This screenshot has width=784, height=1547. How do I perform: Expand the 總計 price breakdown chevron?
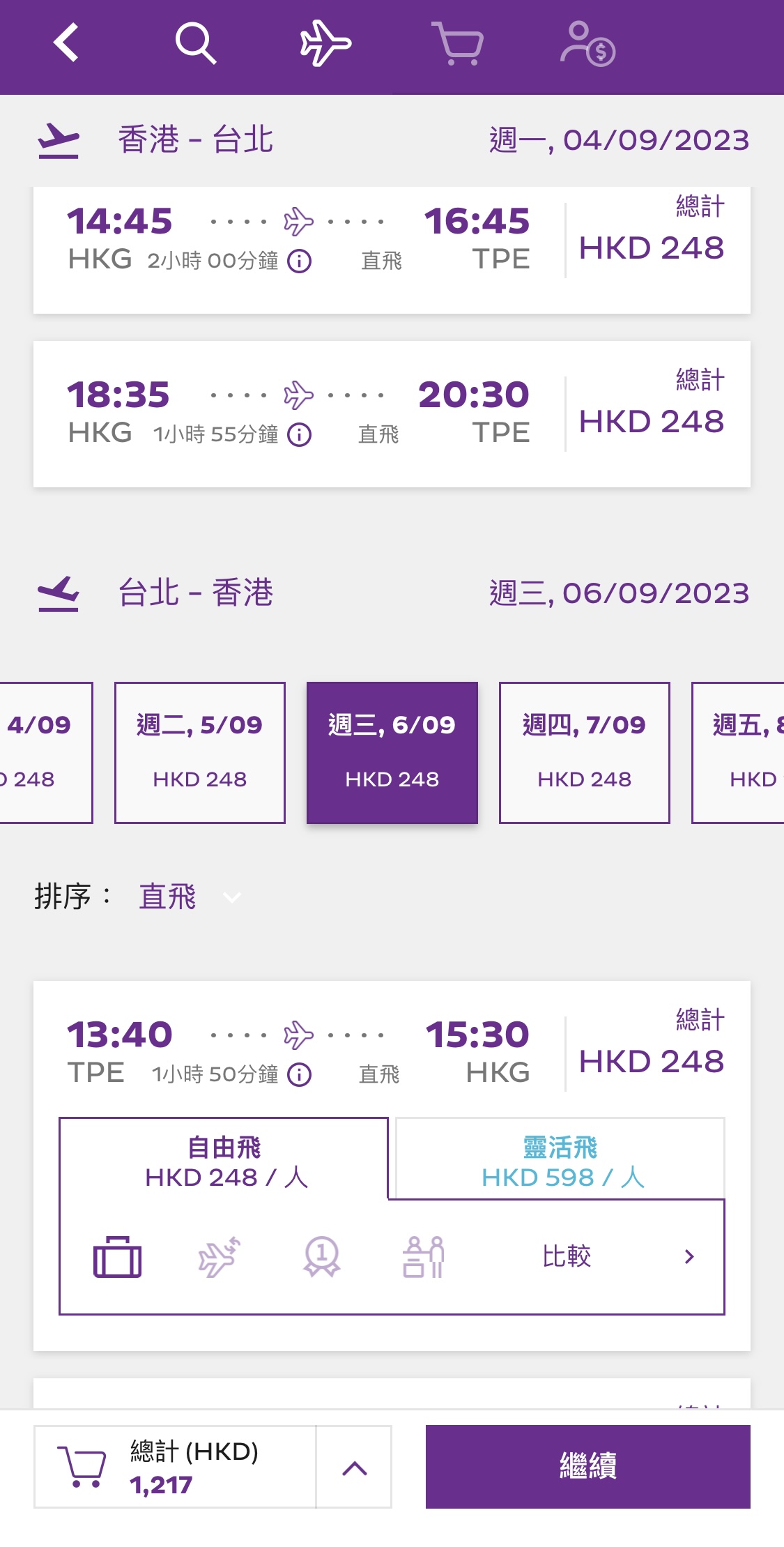354,1468
